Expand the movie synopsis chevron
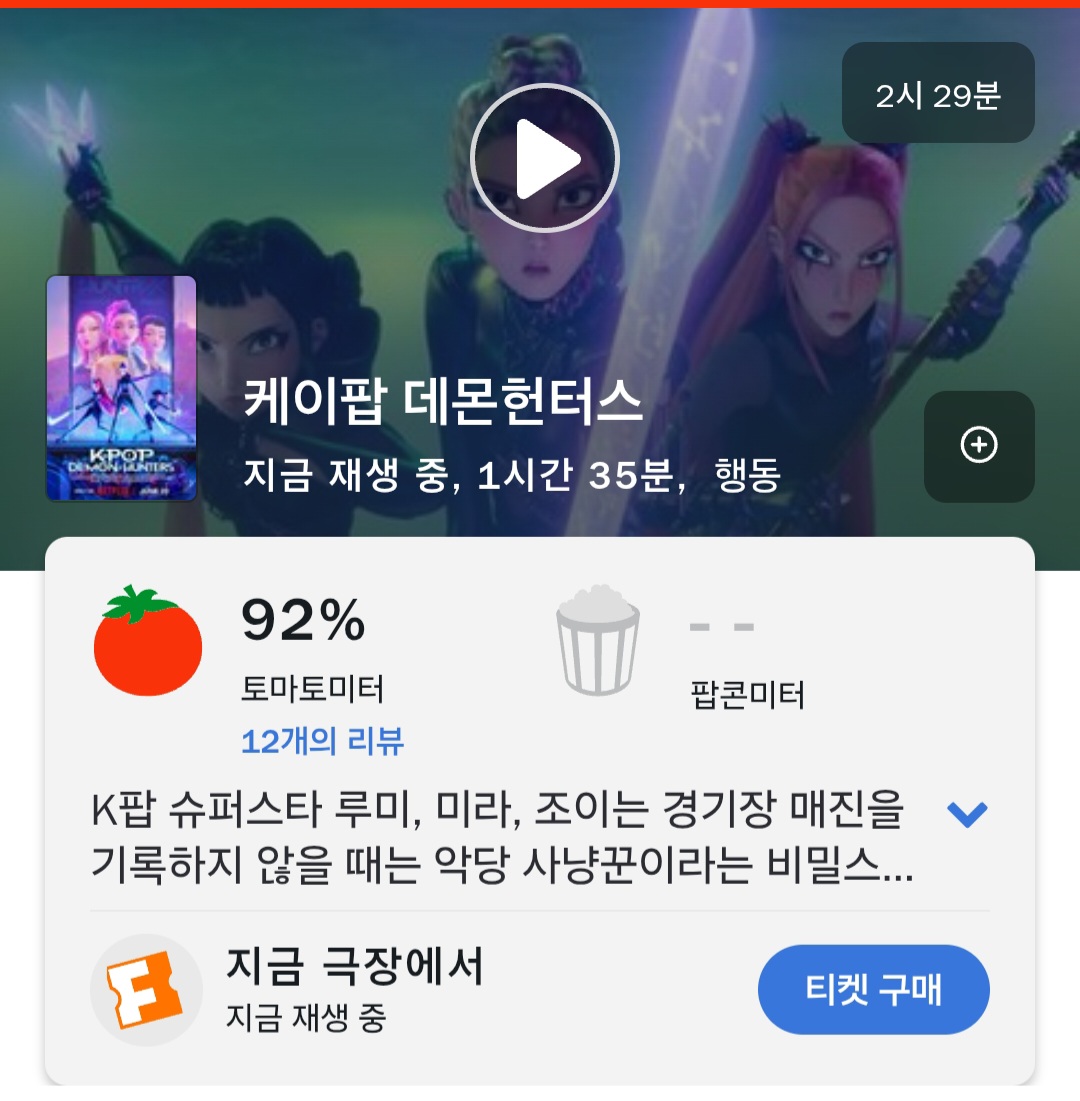Viewport: 1080px width, 1101px height. point(967,814)
